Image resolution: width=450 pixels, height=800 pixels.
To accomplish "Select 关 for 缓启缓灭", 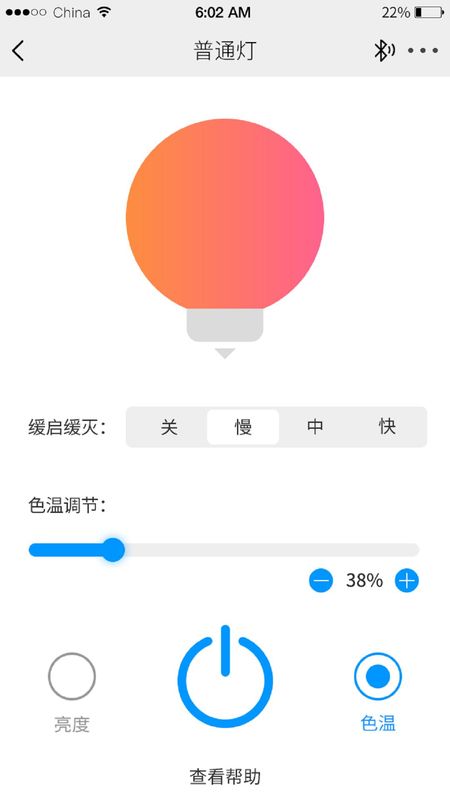I will point(169,427).
